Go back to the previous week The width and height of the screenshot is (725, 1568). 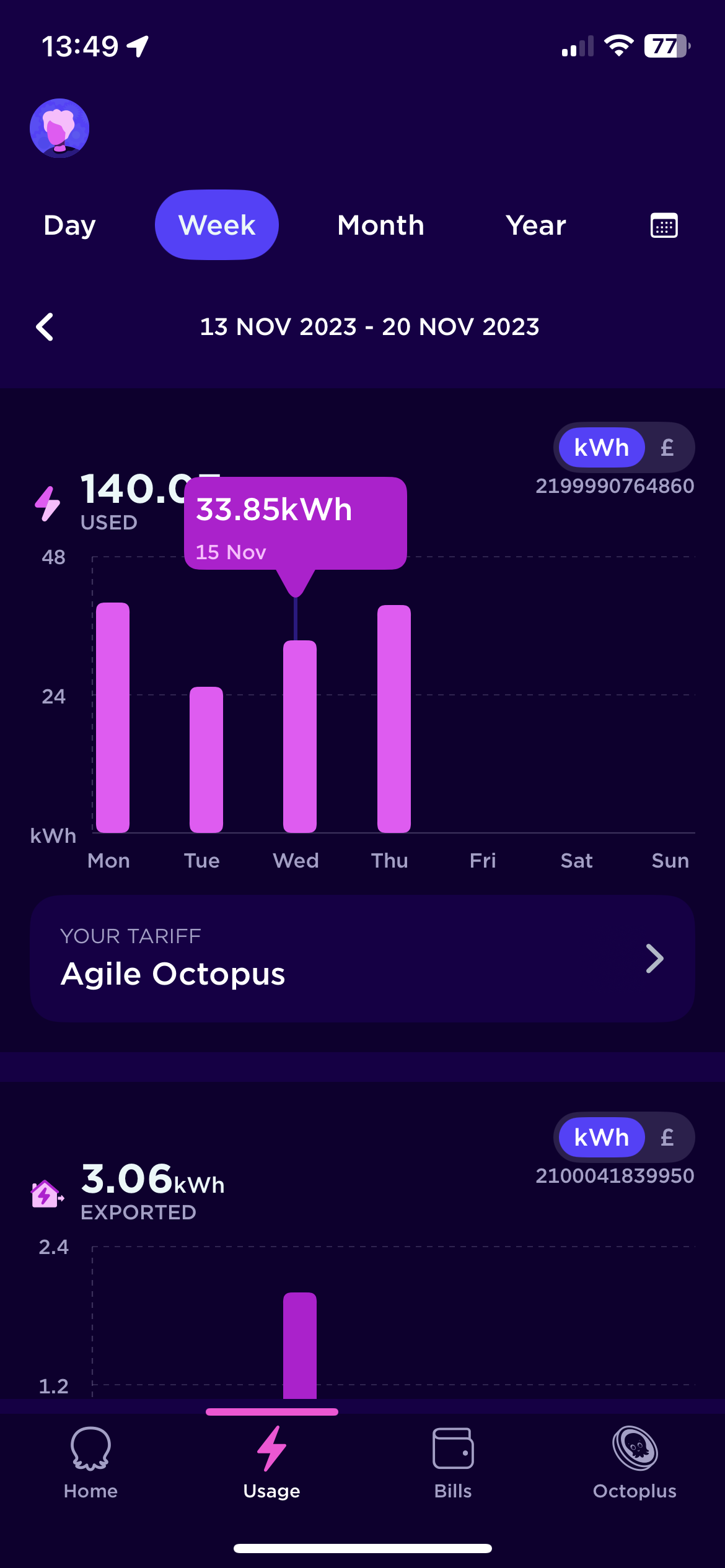(45, 327)
